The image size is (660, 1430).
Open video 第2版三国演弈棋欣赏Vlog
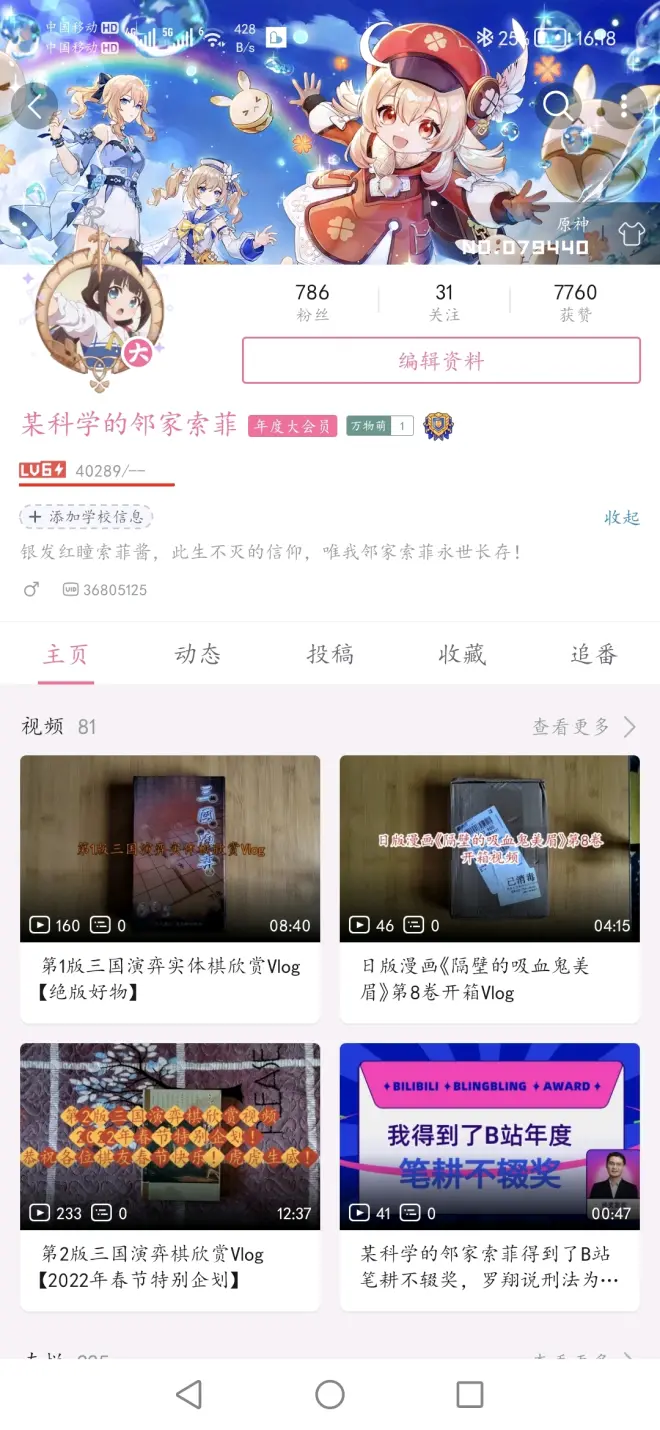pyautogui.click(x=170, y=1136)
